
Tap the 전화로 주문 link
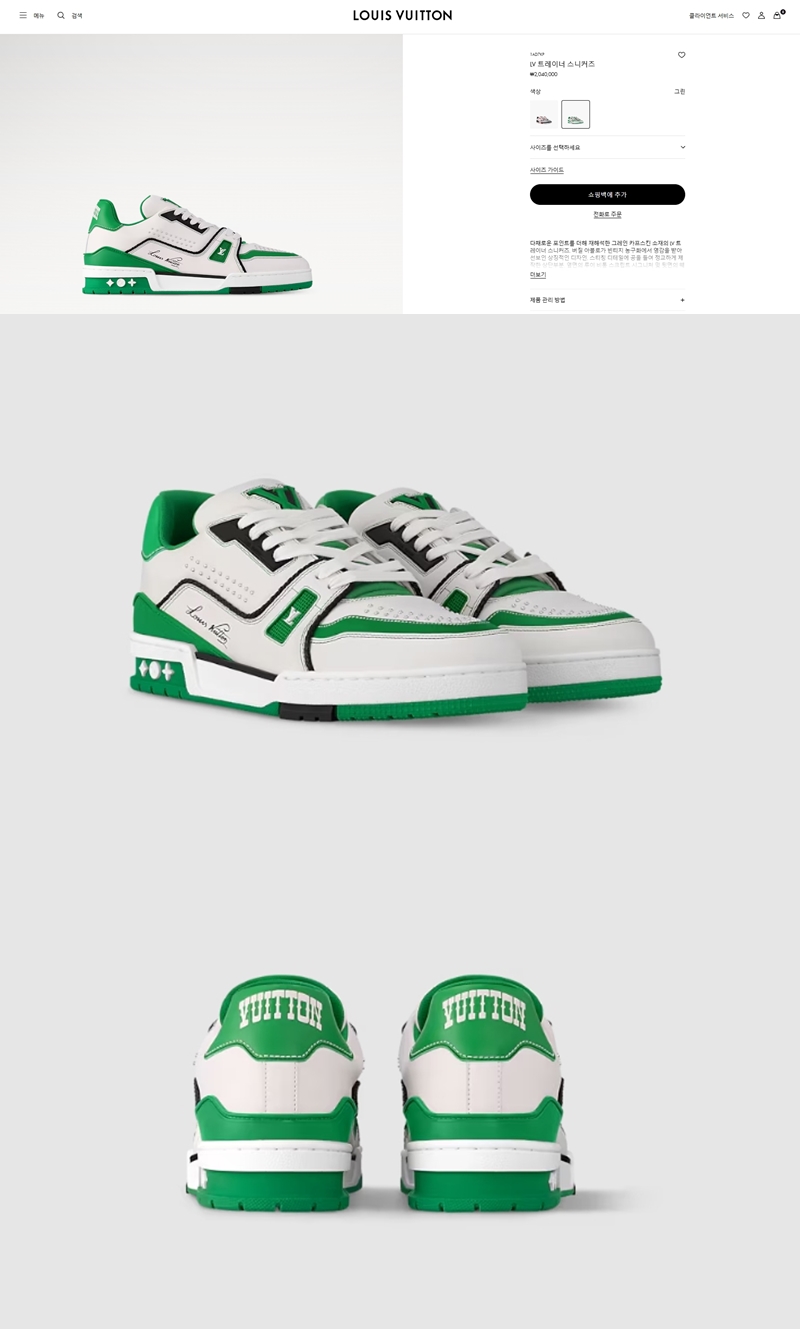[607, 214]
